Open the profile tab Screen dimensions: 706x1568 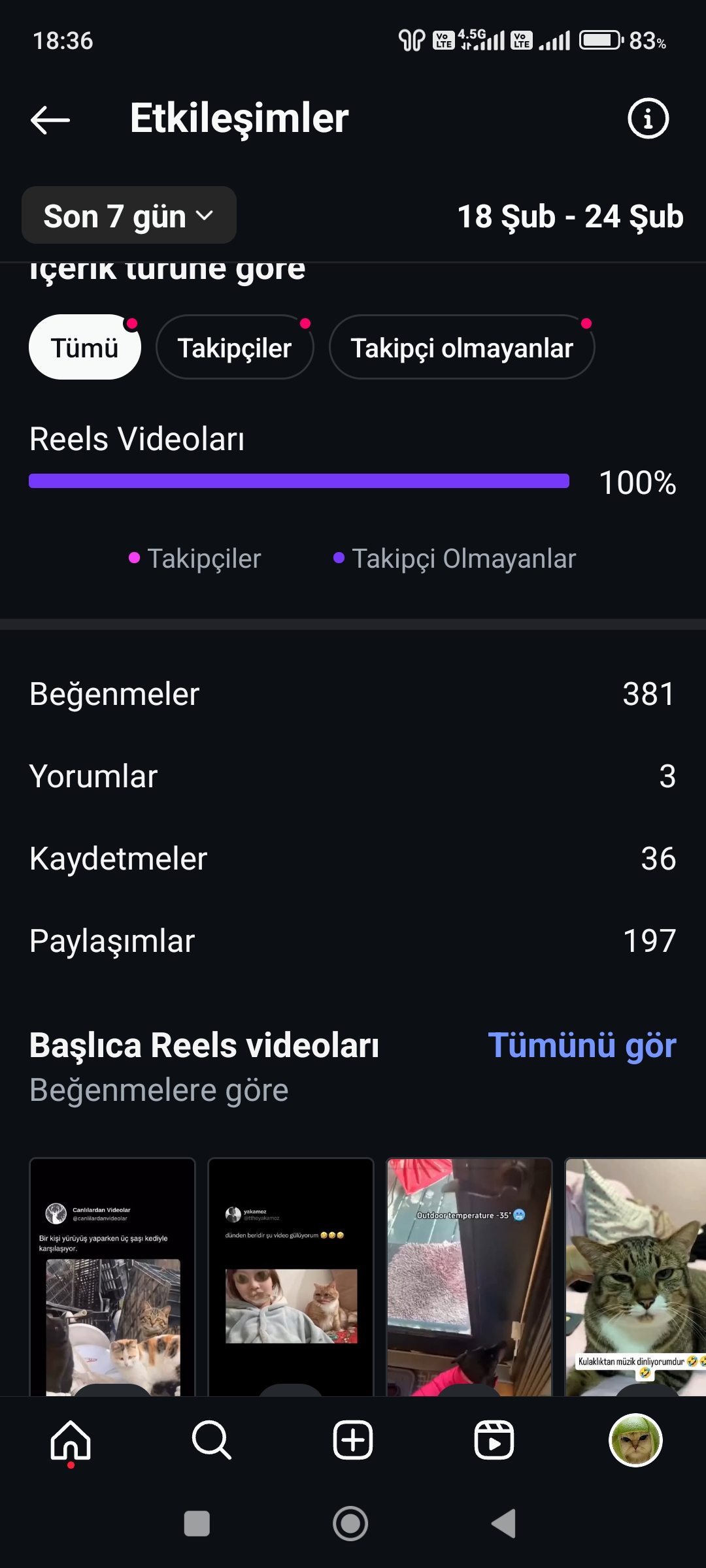point(635,1440)
